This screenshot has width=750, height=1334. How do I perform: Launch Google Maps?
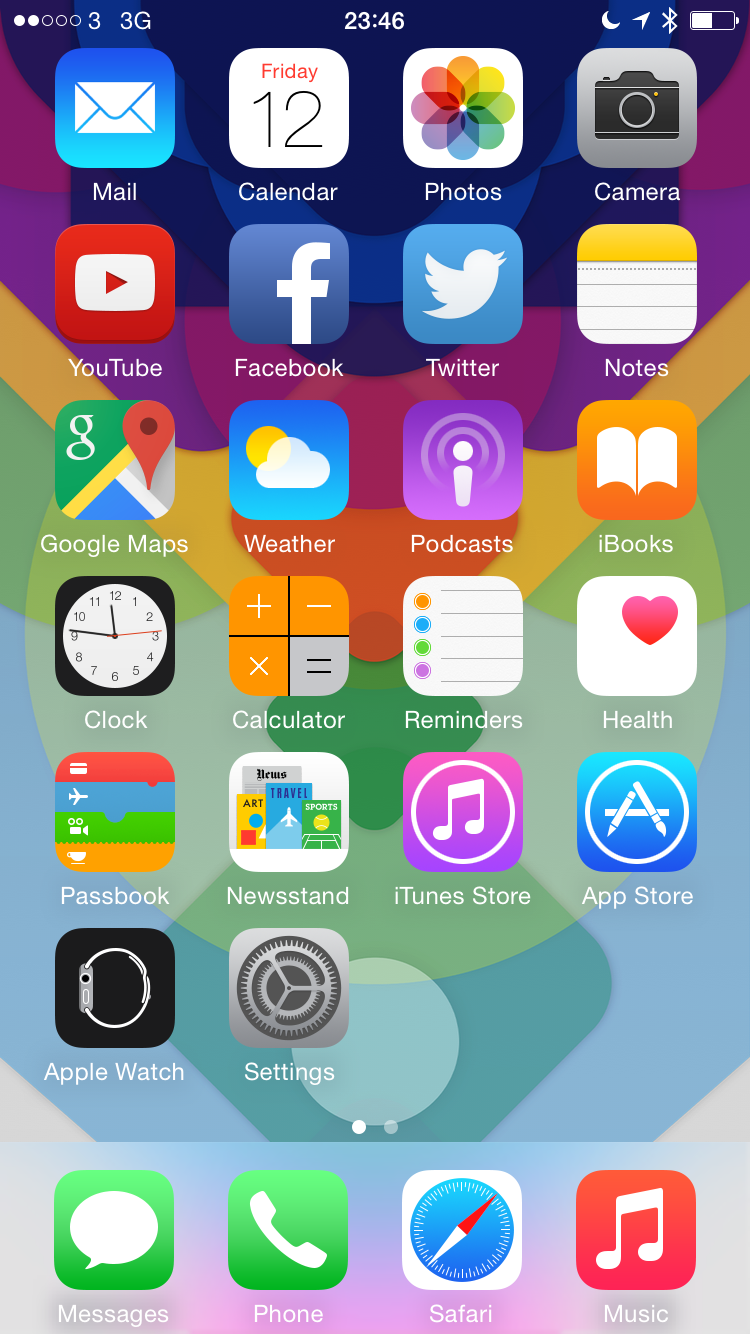point(115,460)
